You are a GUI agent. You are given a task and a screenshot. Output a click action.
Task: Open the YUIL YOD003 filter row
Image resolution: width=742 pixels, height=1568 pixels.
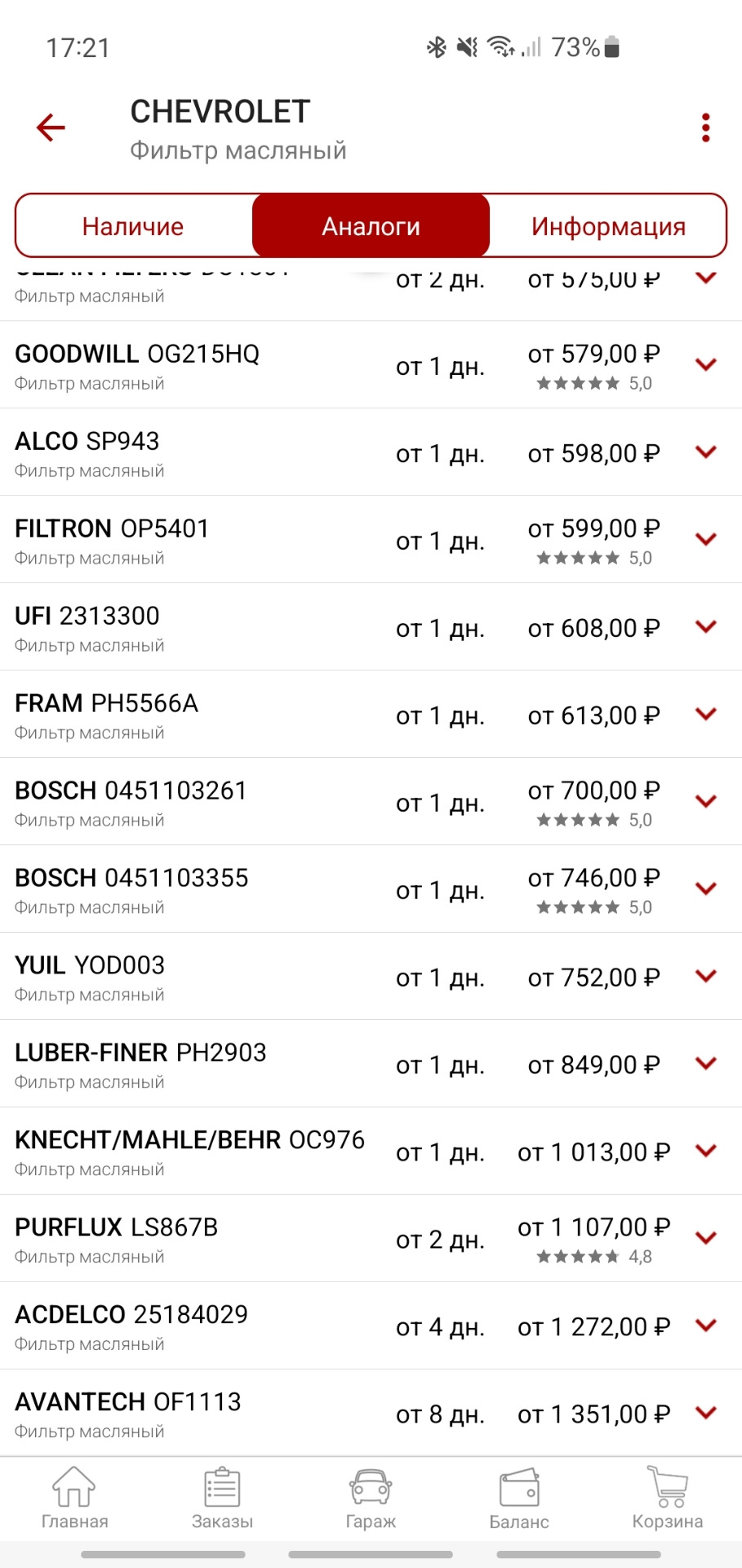point(188,977)
